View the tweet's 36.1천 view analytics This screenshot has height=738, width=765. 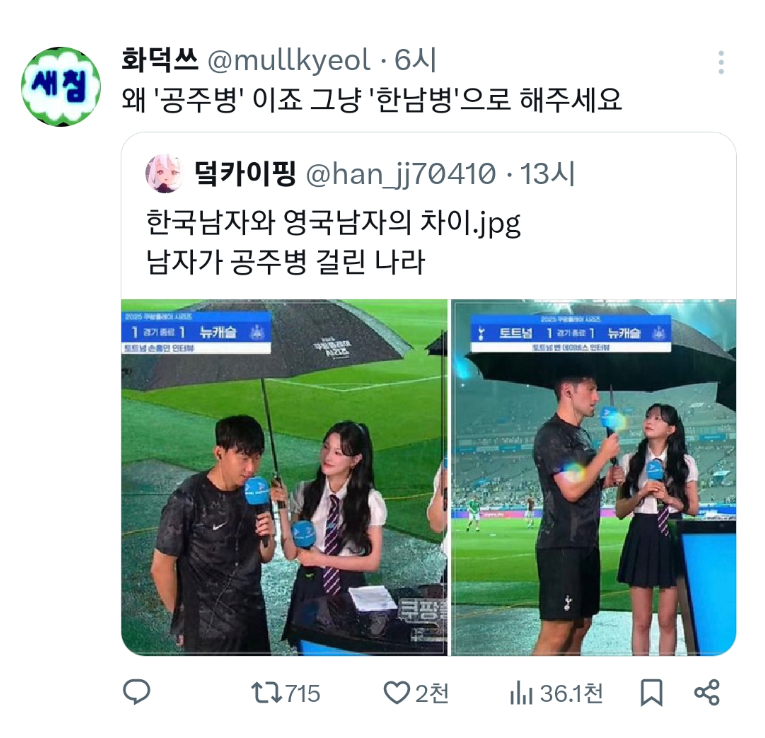tap(522, 693)
